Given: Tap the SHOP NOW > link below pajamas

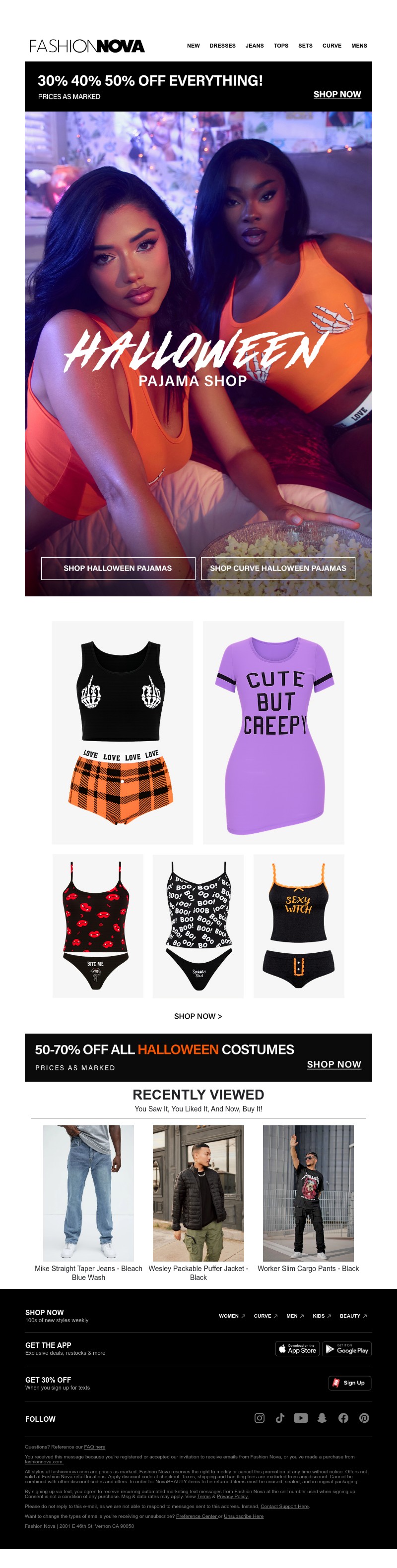Looking at the screenshot, I should (198, 1016).
